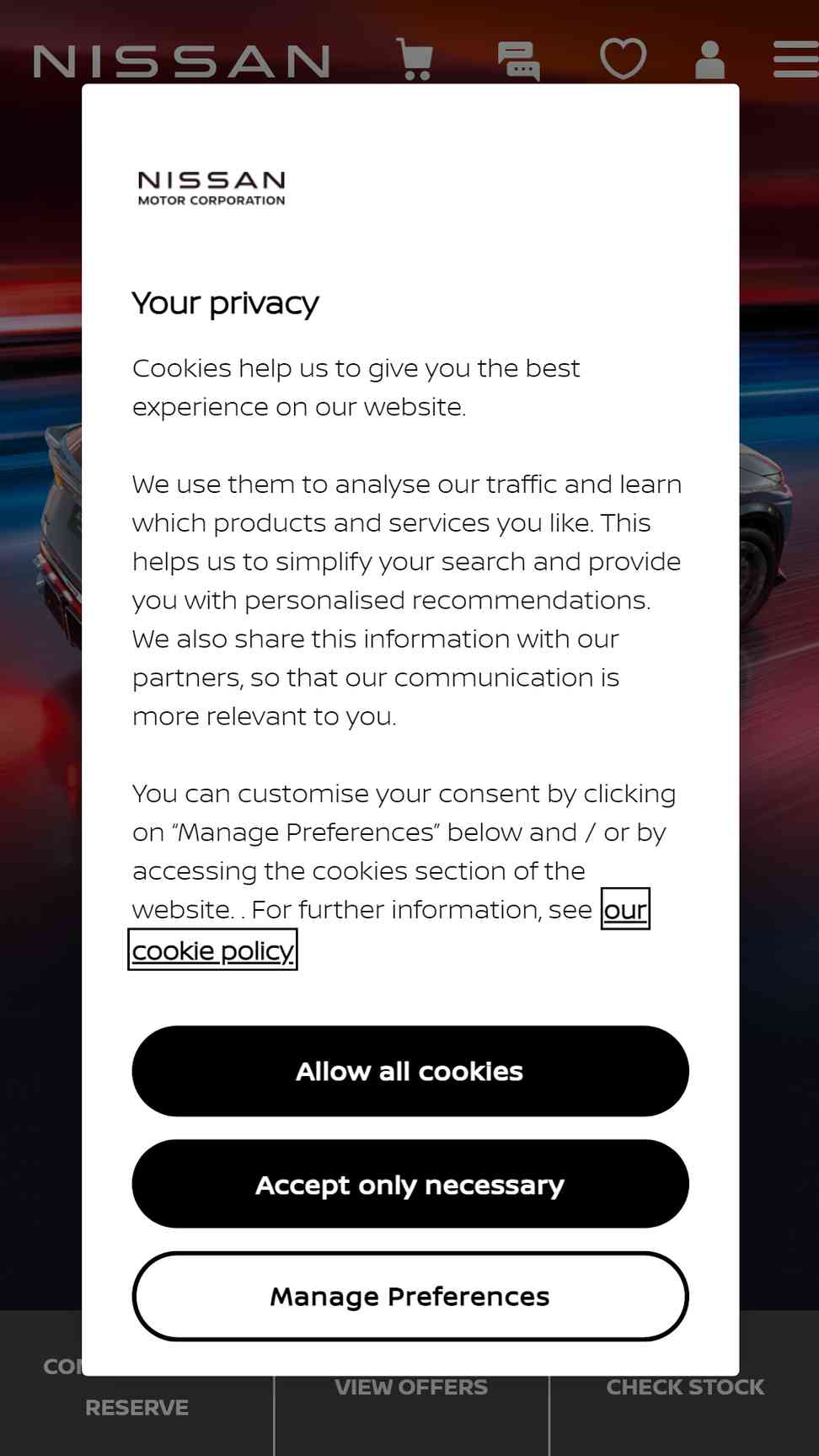Select View Offers at the bottom
This screenshot has width=819, height=1456.
pos(411,1386)
